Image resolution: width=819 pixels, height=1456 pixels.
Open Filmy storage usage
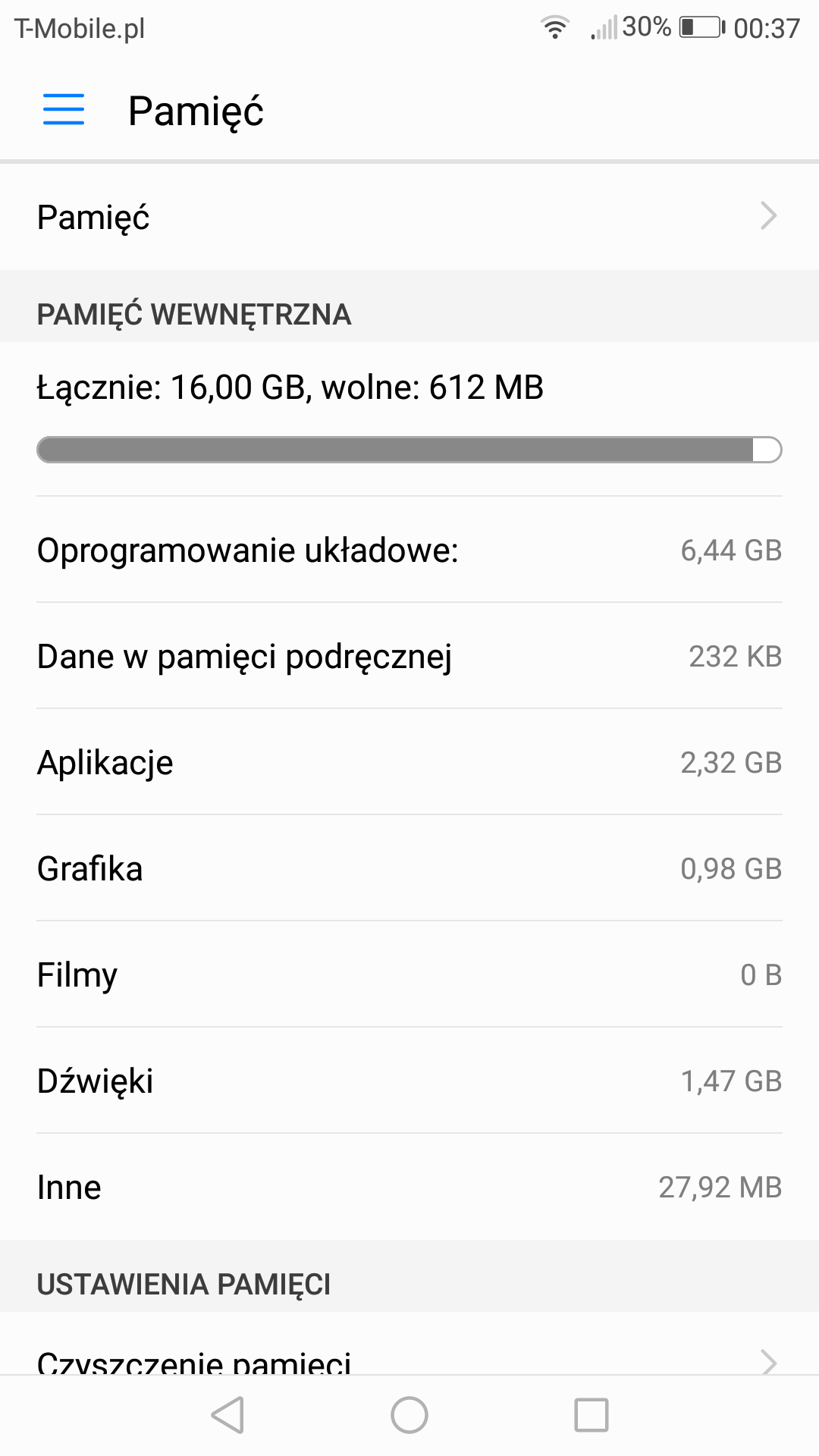point(409,974)
